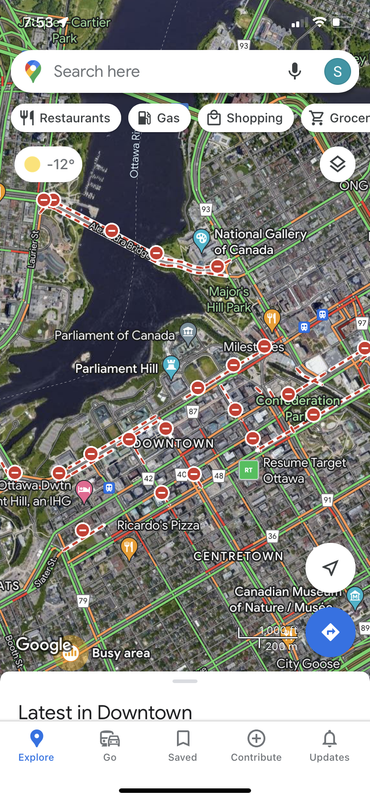Switch to the Saved tab
The width and height of the screenshot is (370, 800).
[x=183, y=746]
